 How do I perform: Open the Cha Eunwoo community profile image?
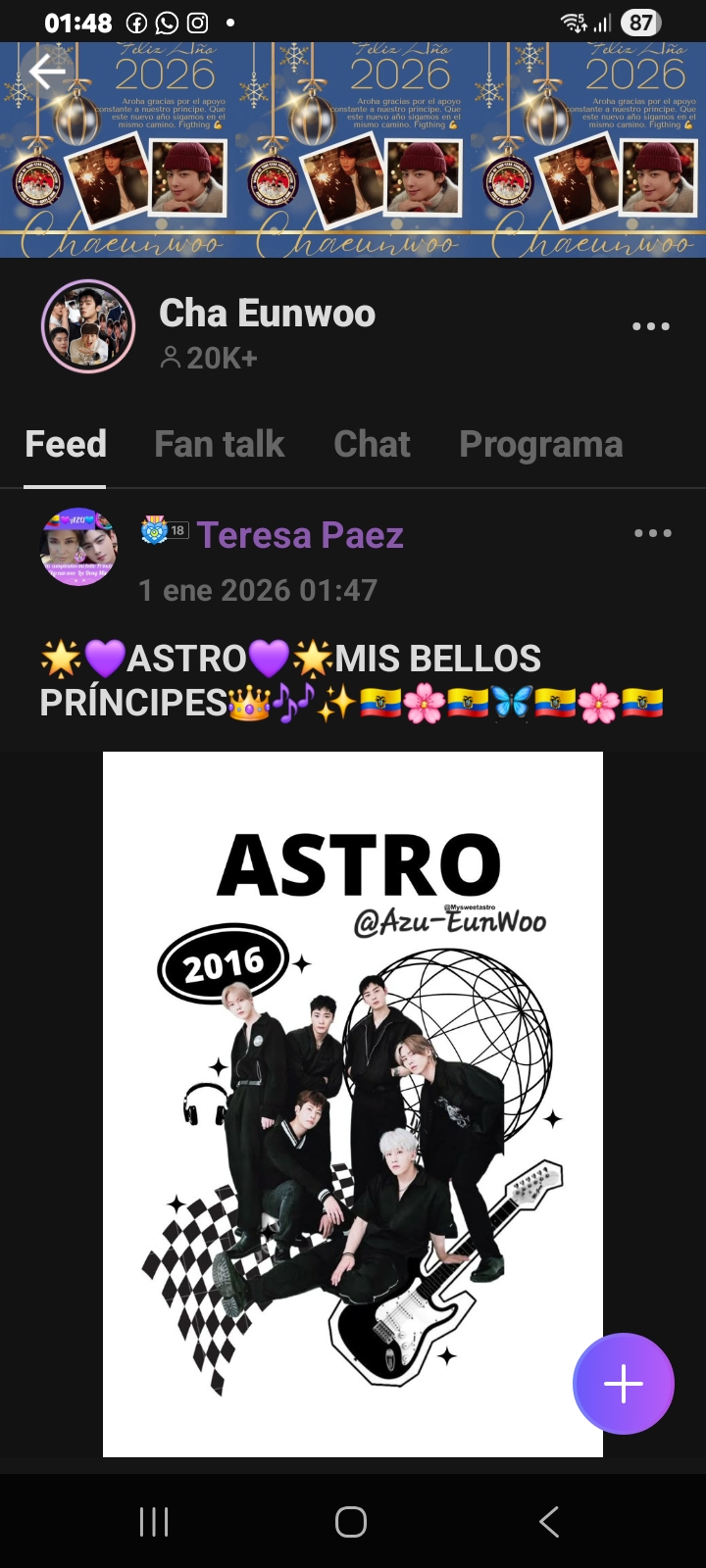(88, 325)
